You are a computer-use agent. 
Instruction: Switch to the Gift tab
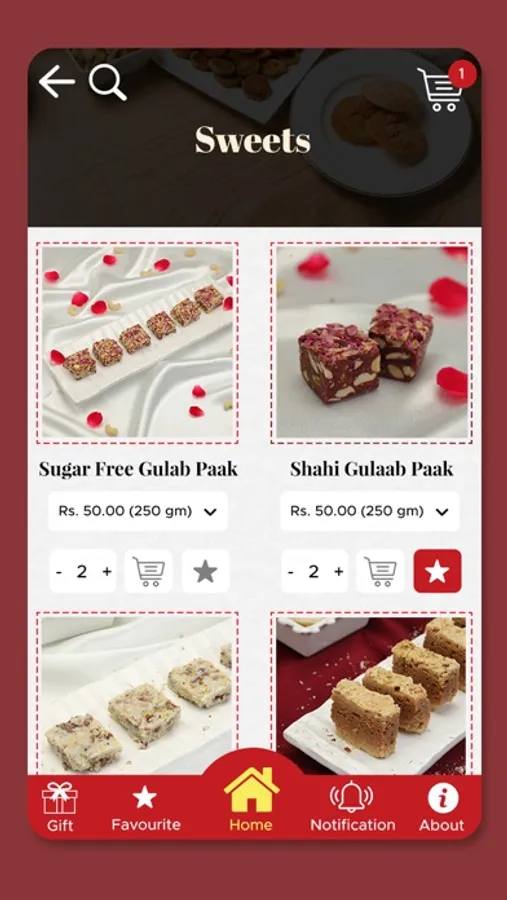click(x=60, y=808)
